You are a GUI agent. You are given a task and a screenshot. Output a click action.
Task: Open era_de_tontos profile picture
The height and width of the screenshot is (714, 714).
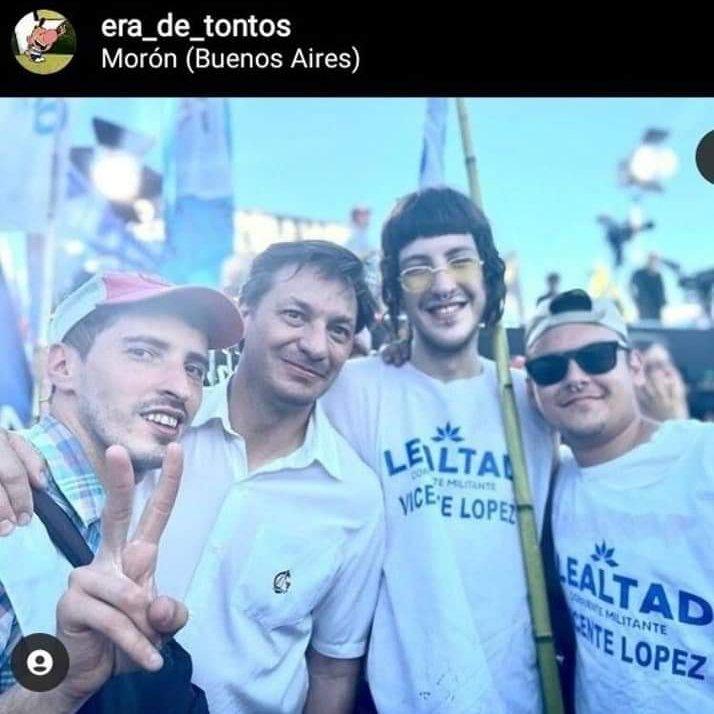(x=43, y=42)
